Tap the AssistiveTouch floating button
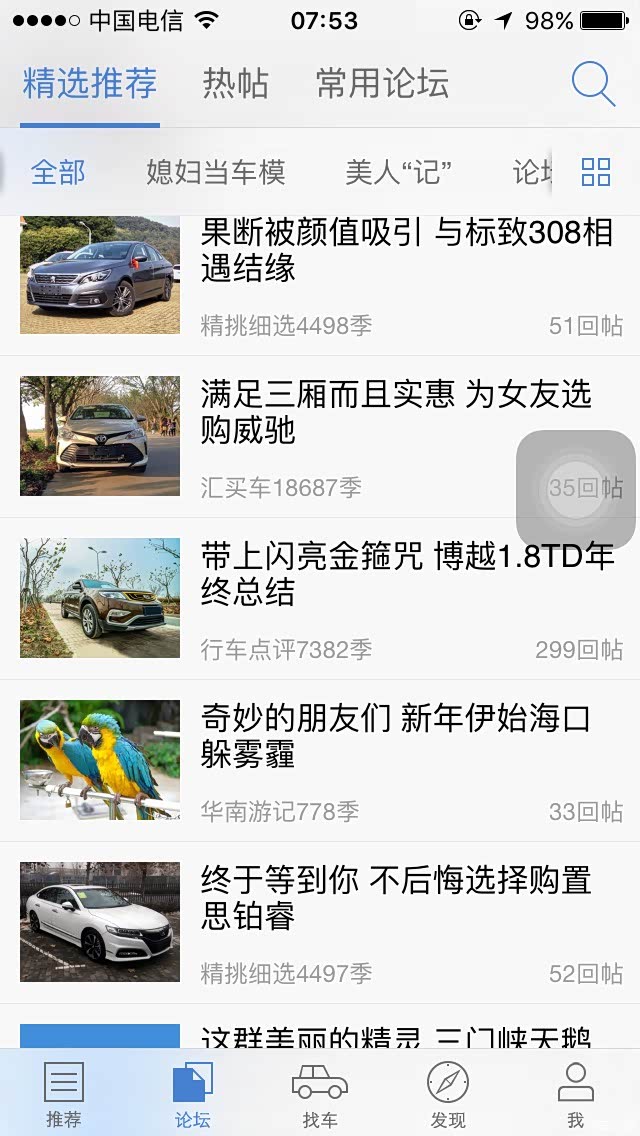The image size is (640, 1136). pos(576,489)
